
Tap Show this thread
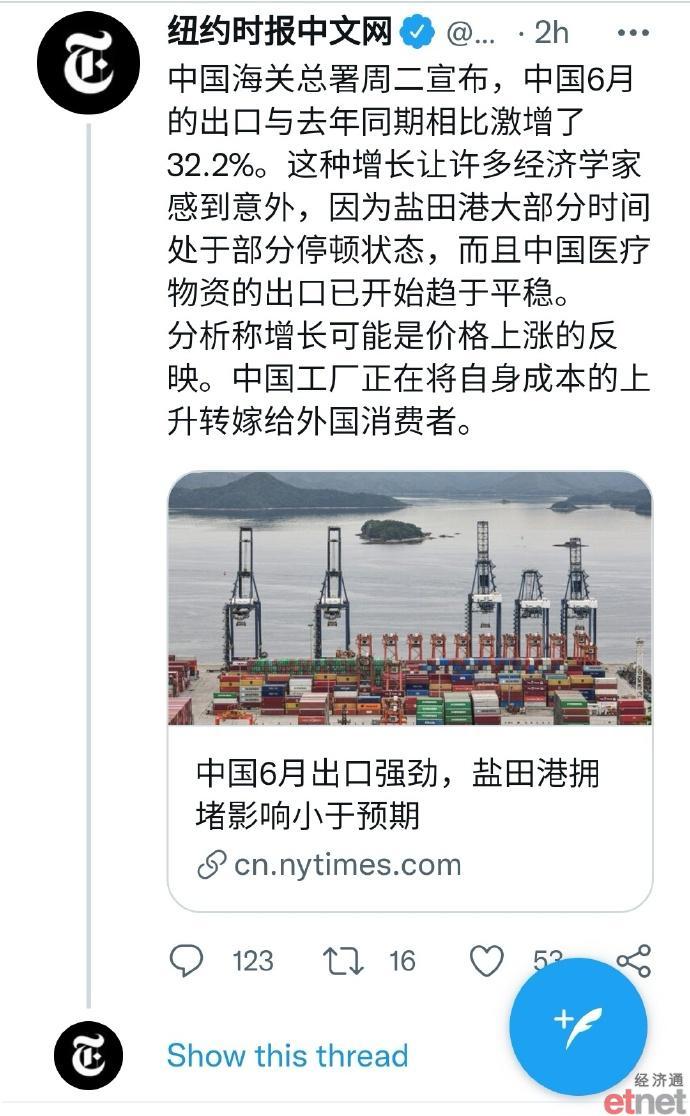pos(288,1056)
